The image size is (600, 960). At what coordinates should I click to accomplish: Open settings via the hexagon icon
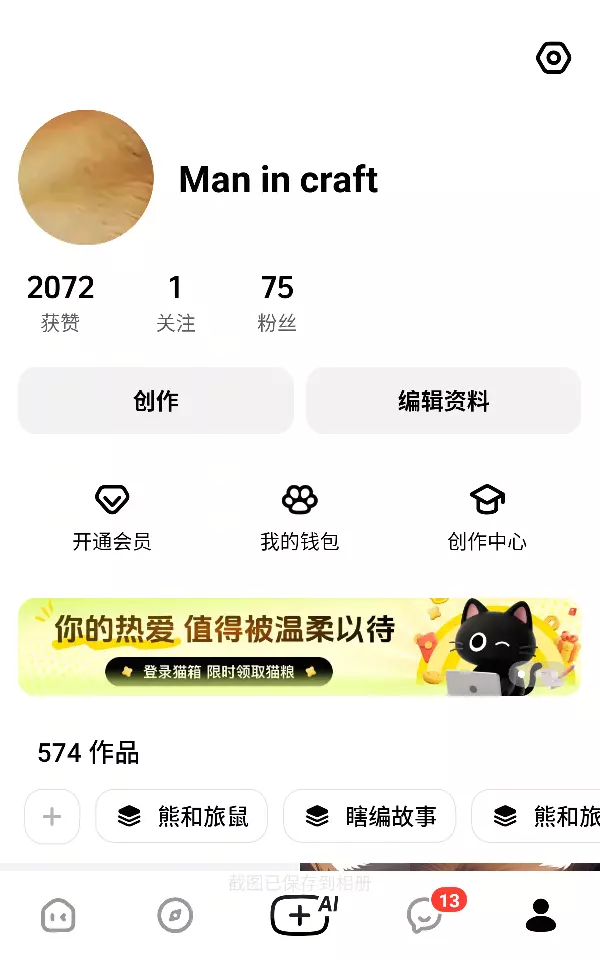[553, 58]
